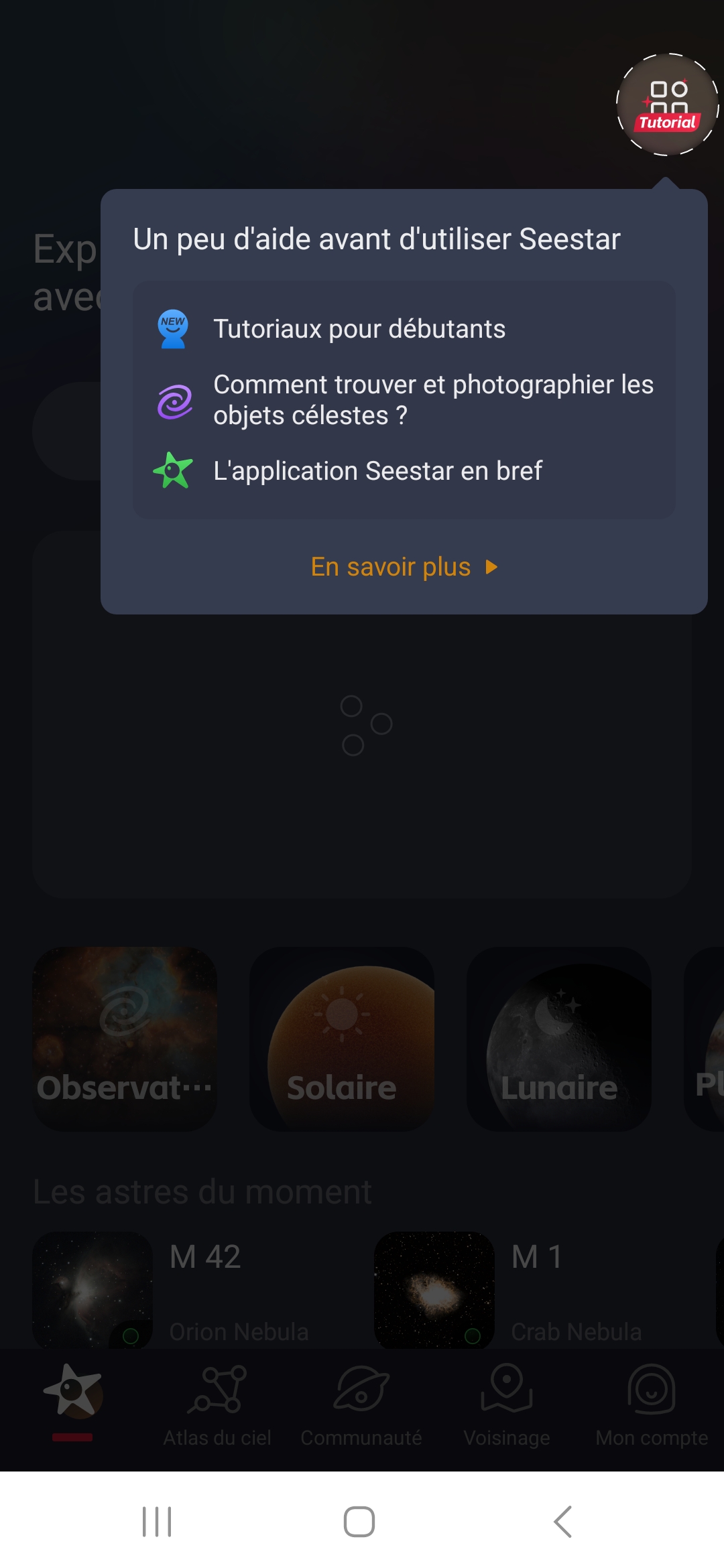Open the Observation mode card

pyautogui.click(x=125, y=1039)
